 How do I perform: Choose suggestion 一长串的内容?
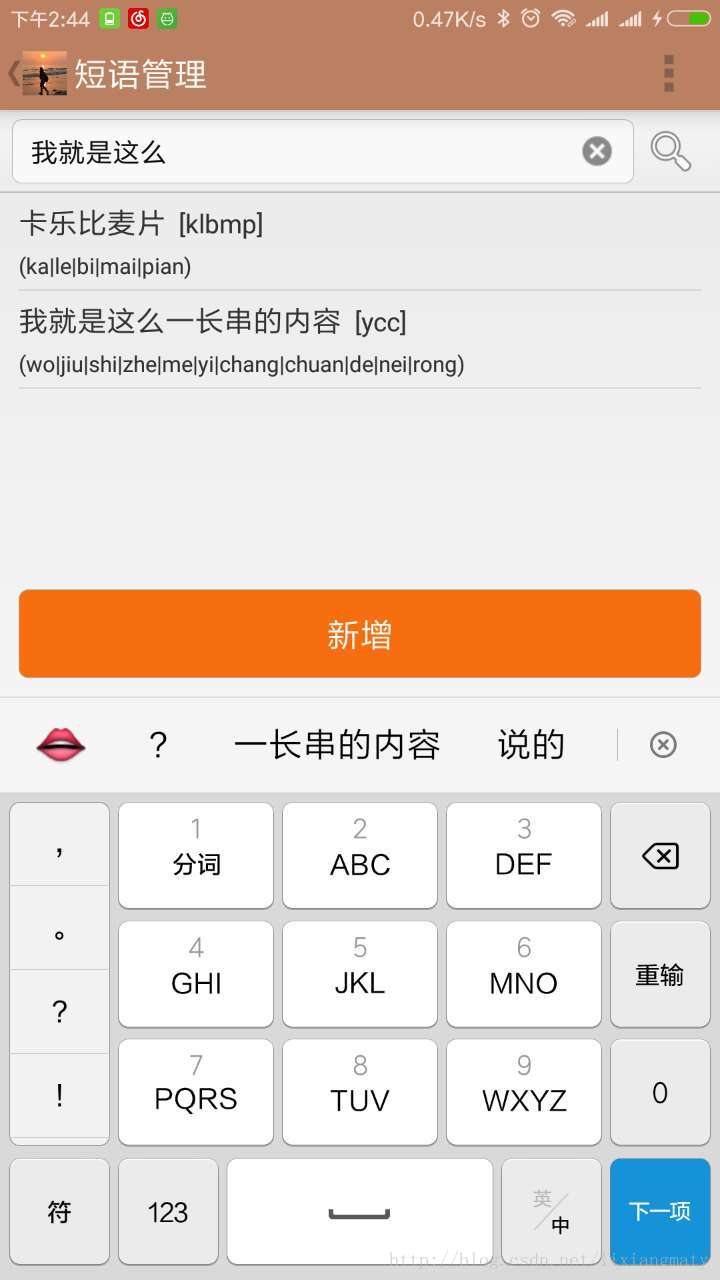[x=337, y=745]
